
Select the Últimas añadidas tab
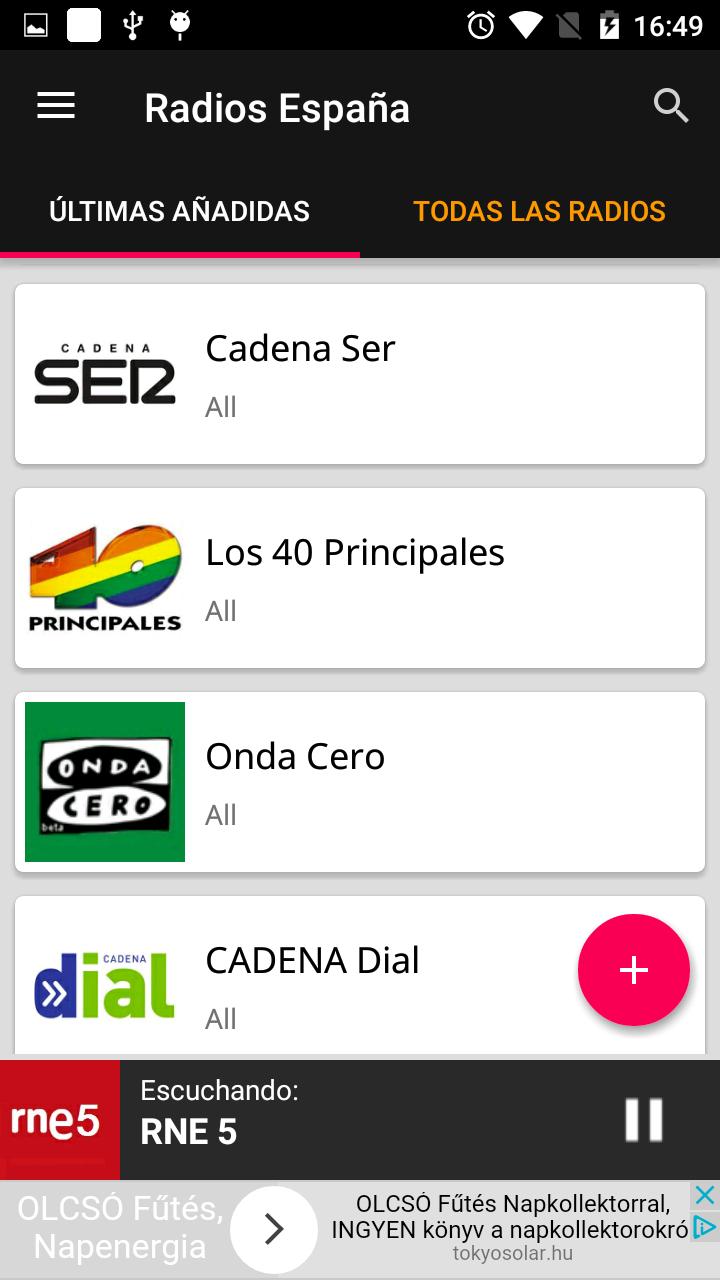180,211
